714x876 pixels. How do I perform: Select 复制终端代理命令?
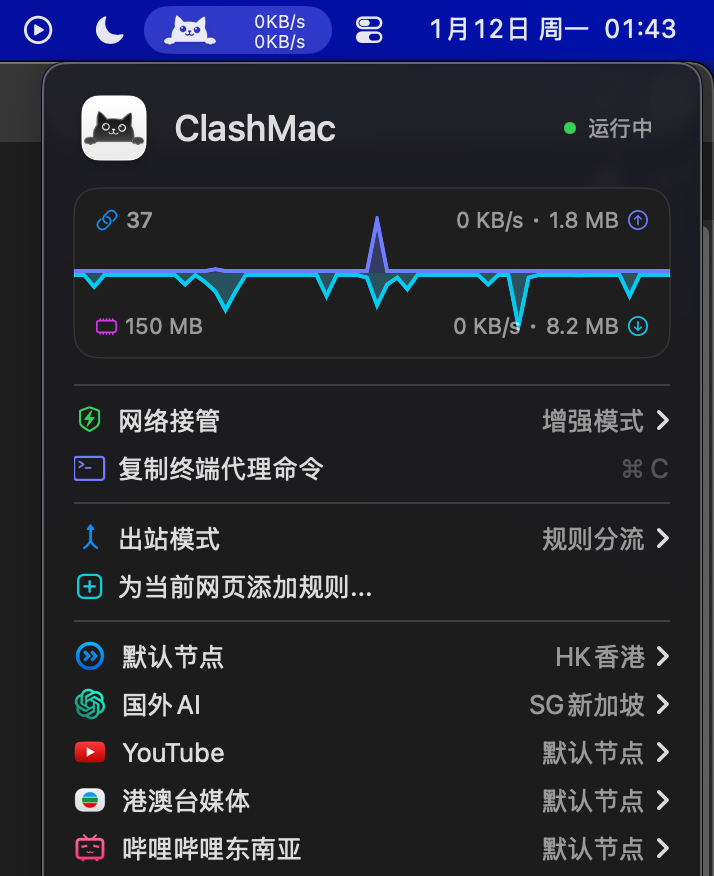372,469
